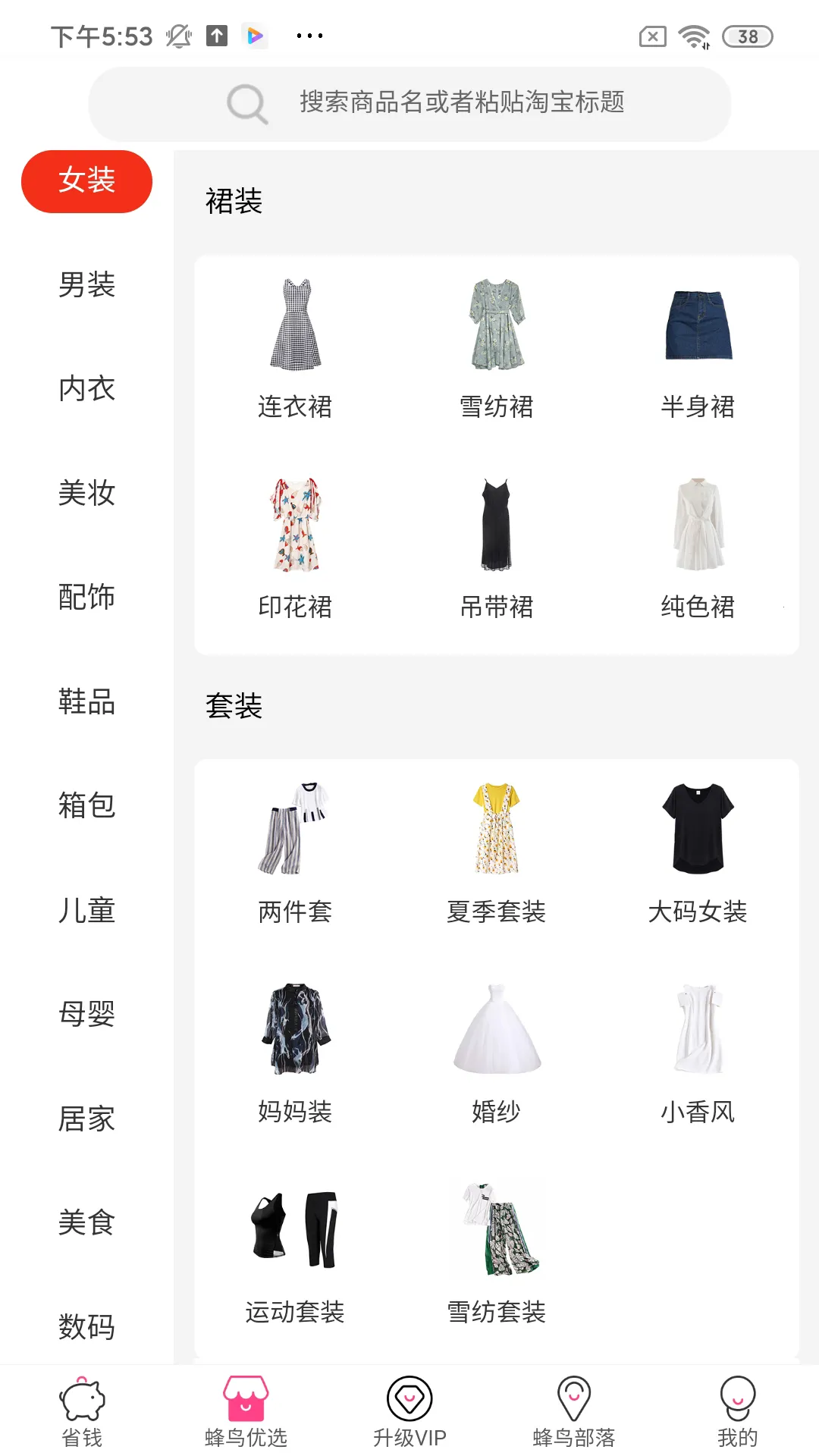Tap the 连衣裙 dress category image
This screenshot has height=1456, width=819.
[295, 326]
